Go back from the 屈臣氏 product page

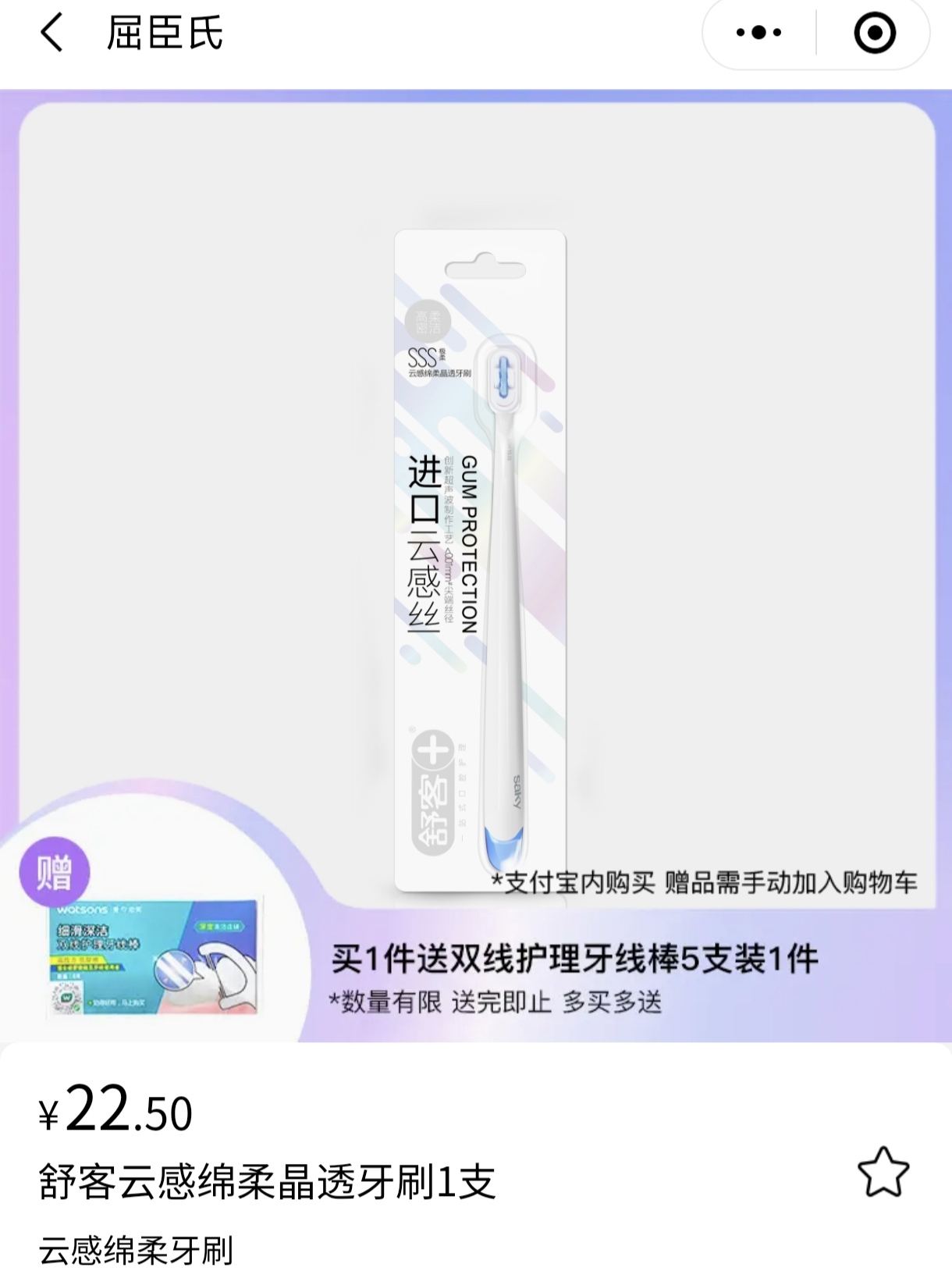[52, 34]
